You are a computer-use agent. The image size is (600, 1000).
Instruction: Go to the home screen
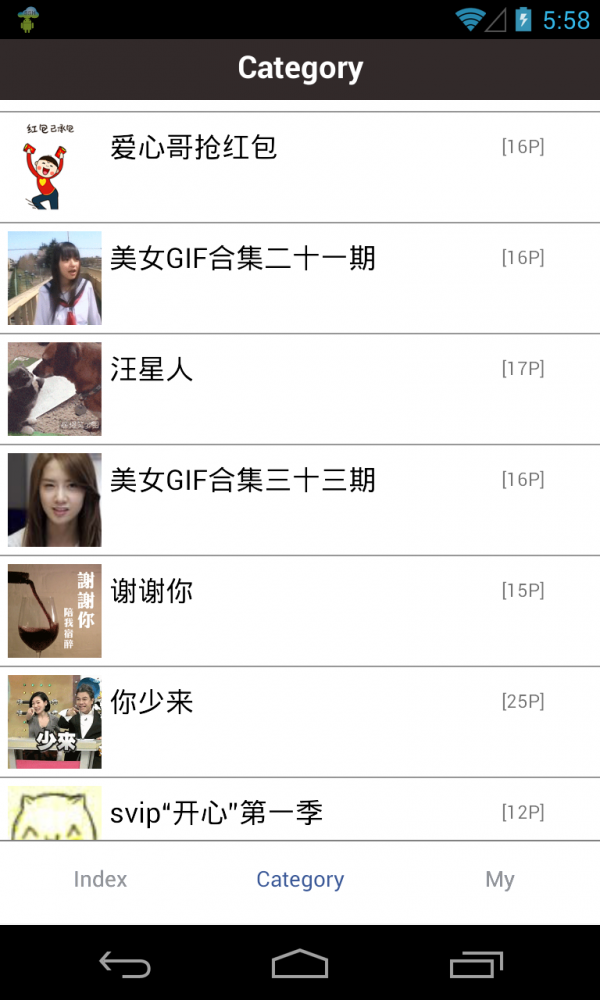(300, 964)
